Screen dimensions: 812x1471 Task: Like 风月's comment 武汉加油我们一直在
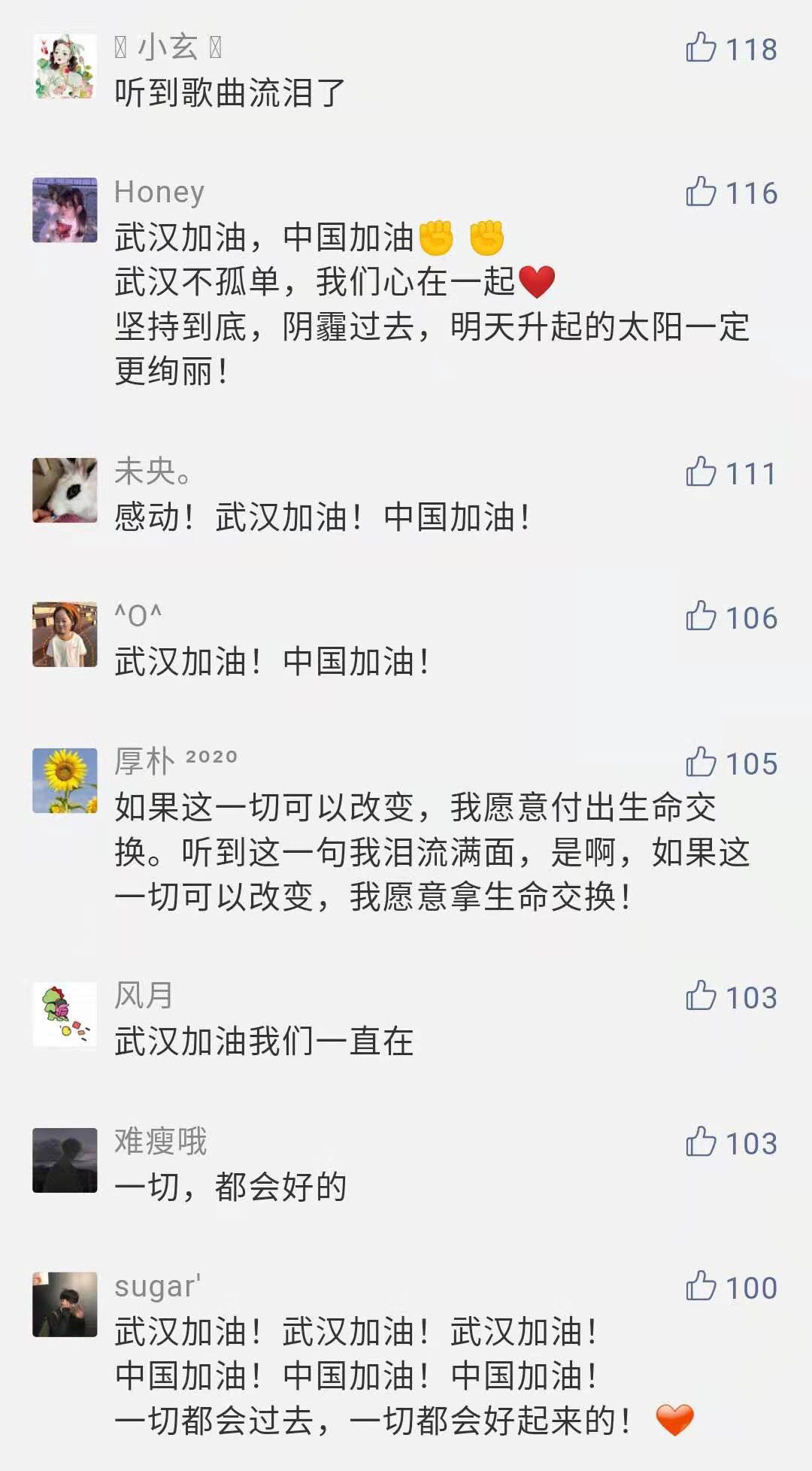pyautogui.click(x=701, y=996)
